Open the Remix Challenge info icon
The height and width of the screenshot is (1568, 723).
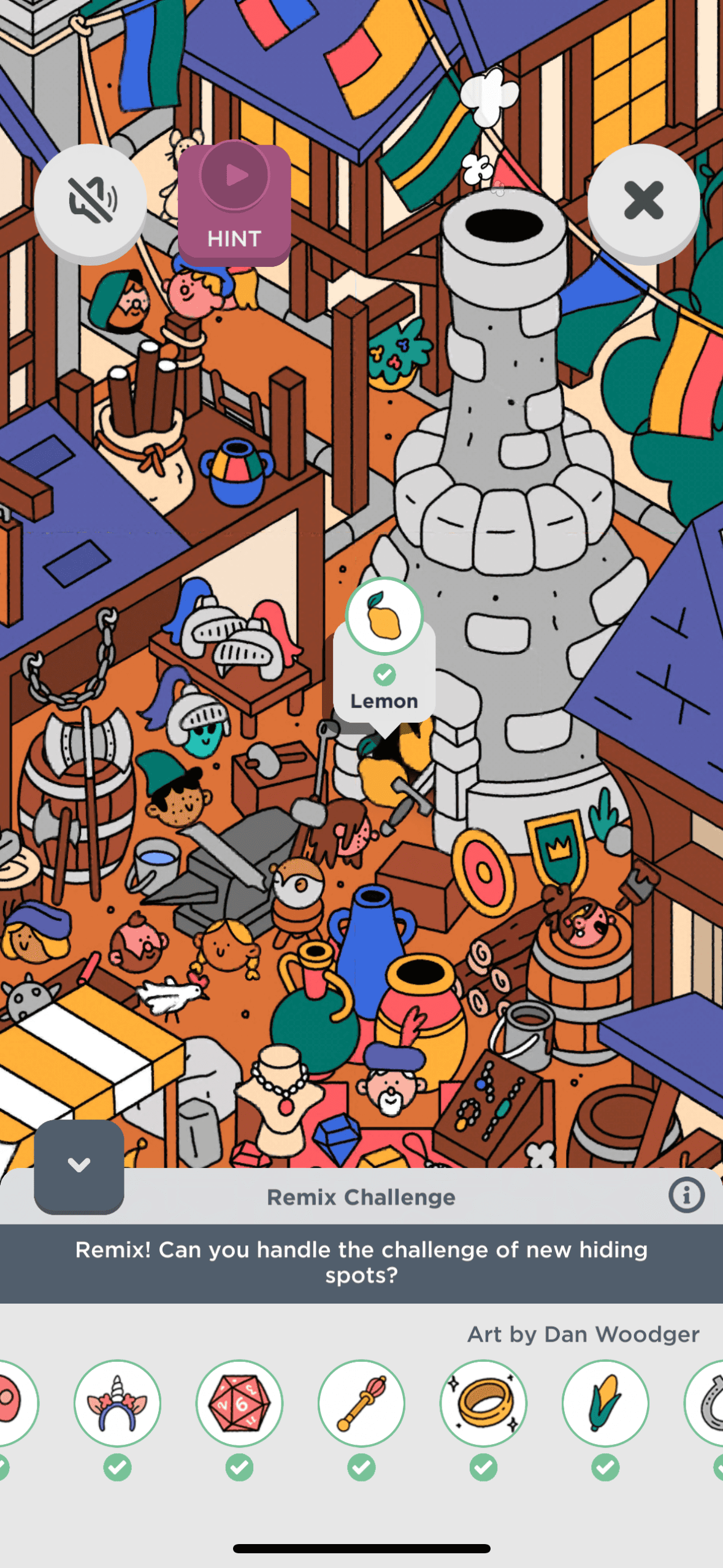coord(686,1196)
